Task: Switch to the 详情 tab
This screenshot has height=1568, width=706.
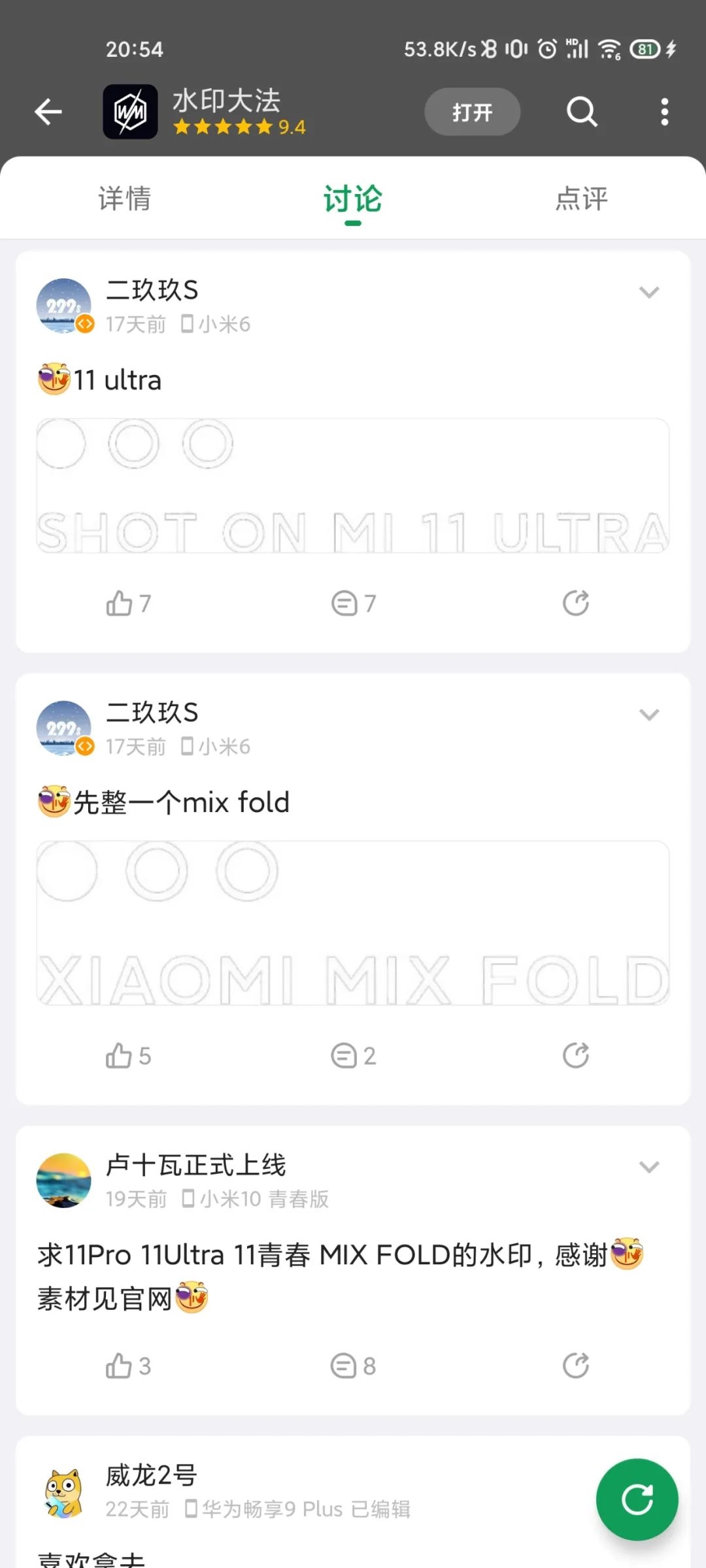Action: pyautogui.click(x=124, y=199)
